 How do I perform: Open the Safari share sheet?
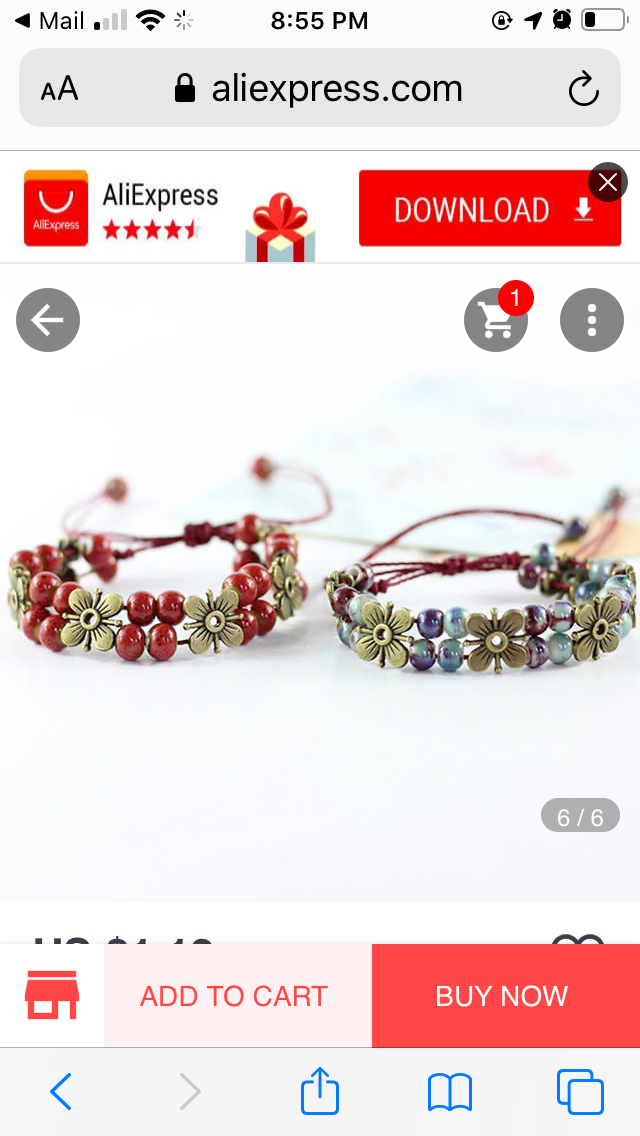click(320, 1091)
